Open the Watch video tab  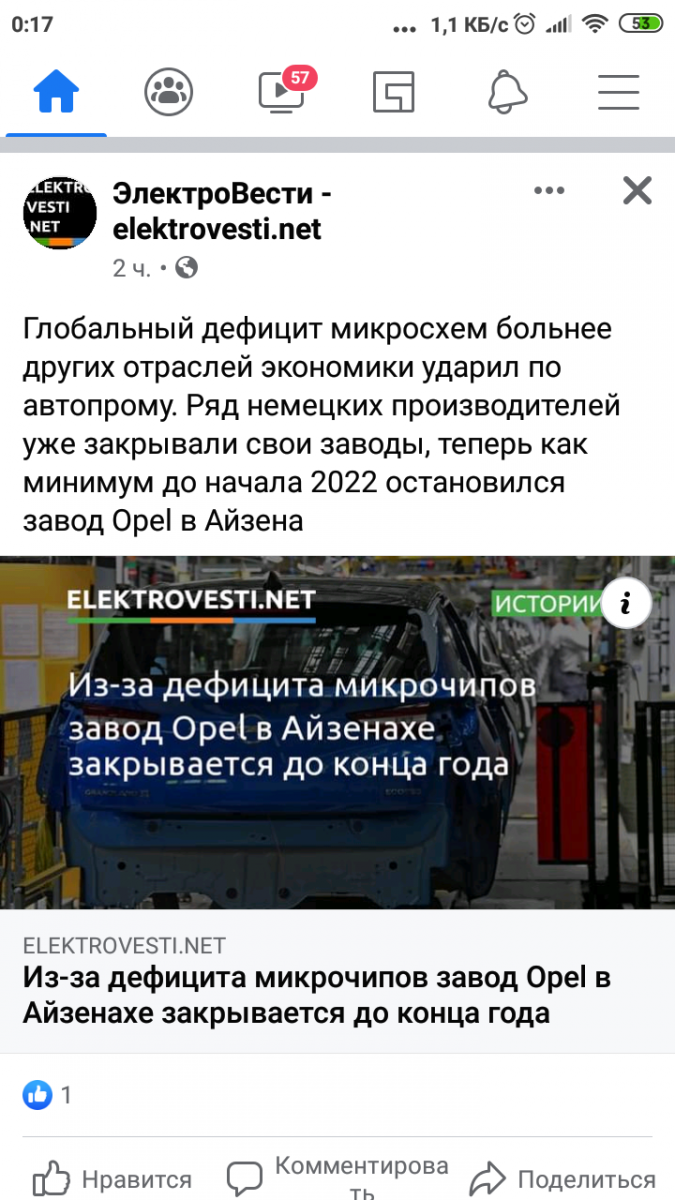click(x=280, y=93)
